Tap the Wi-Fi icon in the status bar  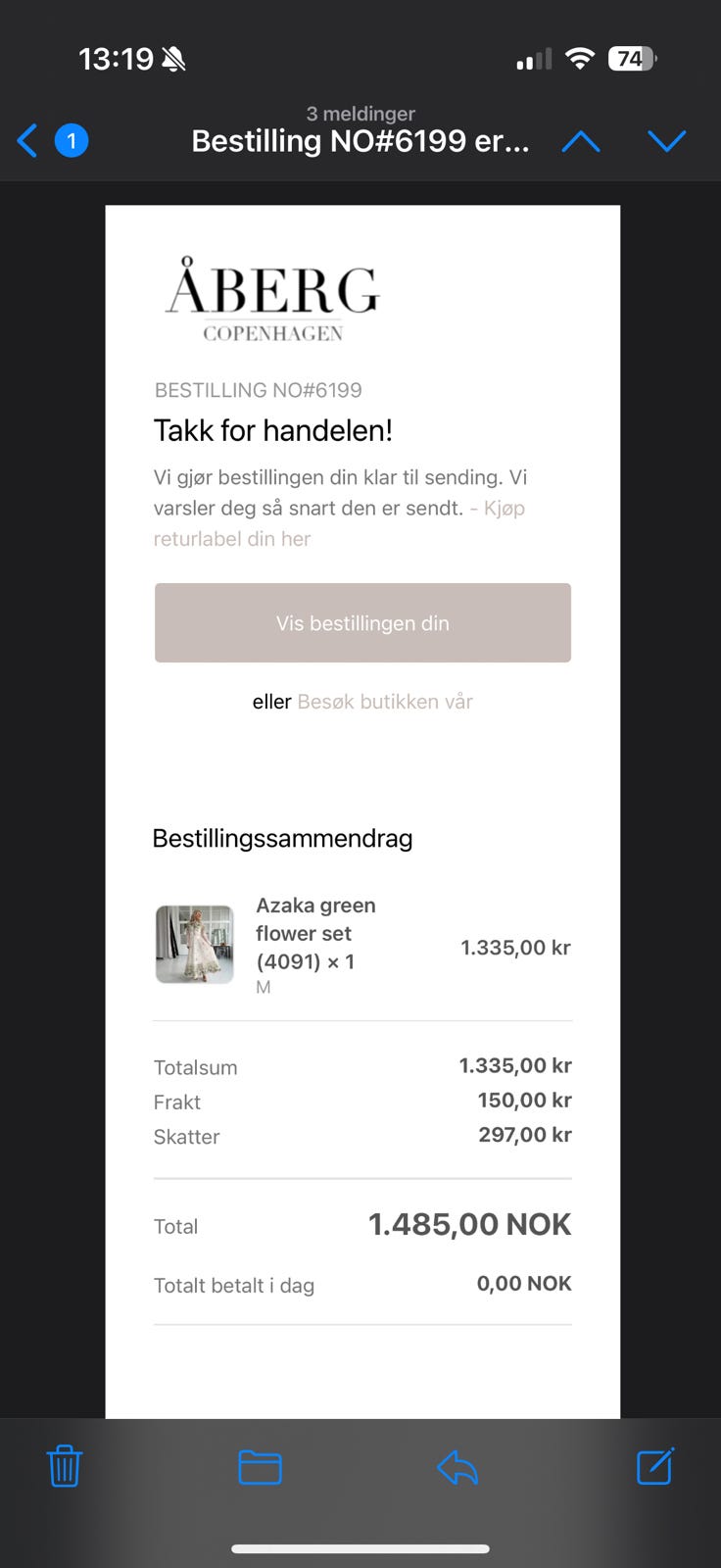tap(579, 58)
